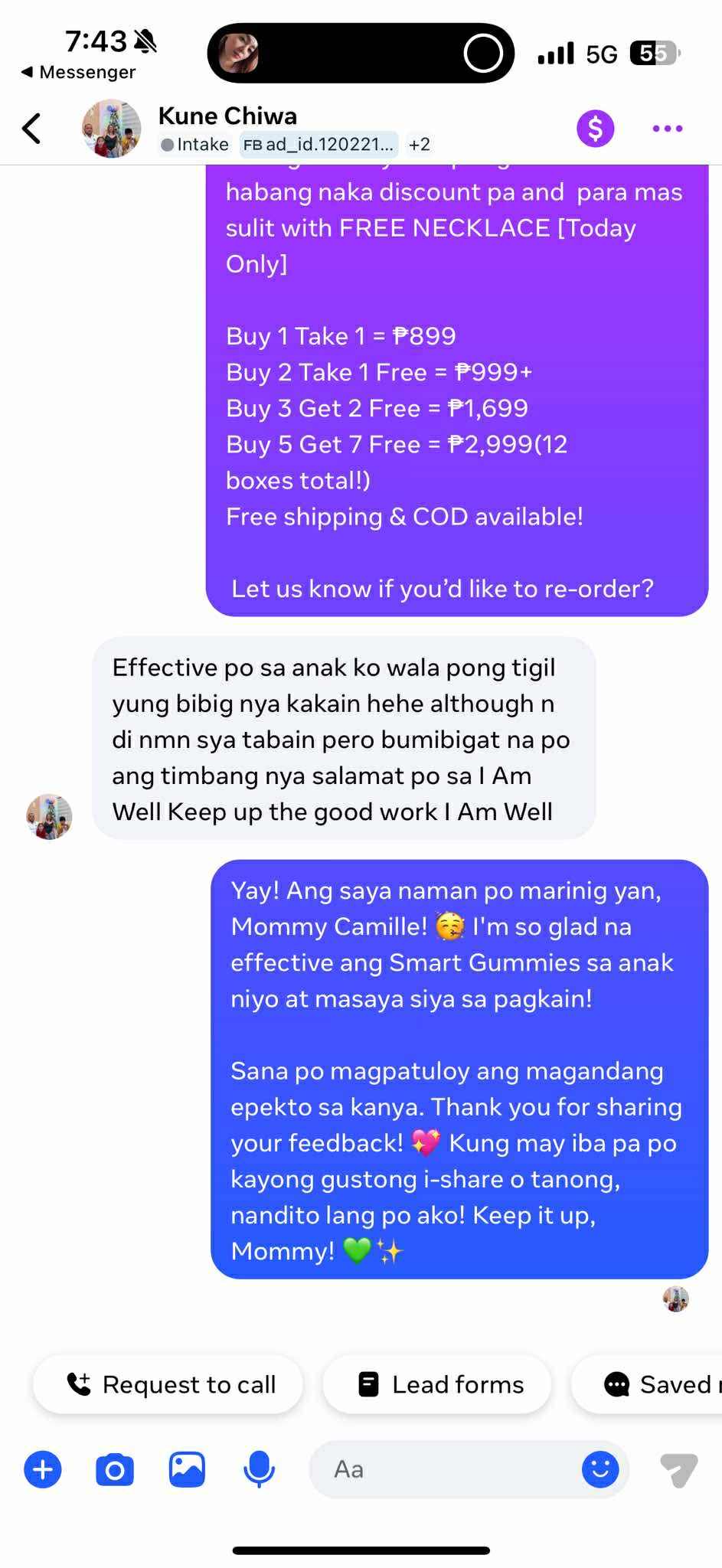Tap the dollar sign payment icon

[x=595, y=129]
